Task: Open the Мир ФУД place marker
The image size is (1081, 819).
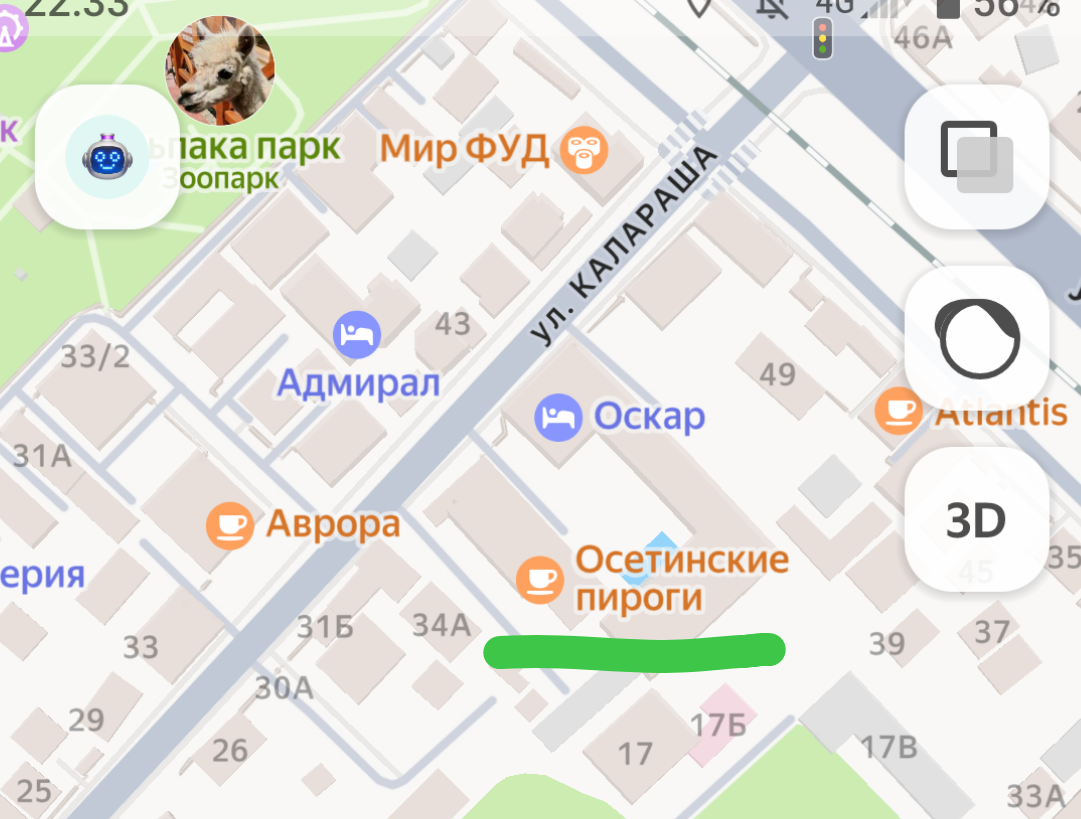Action: [x=585, y=151]
